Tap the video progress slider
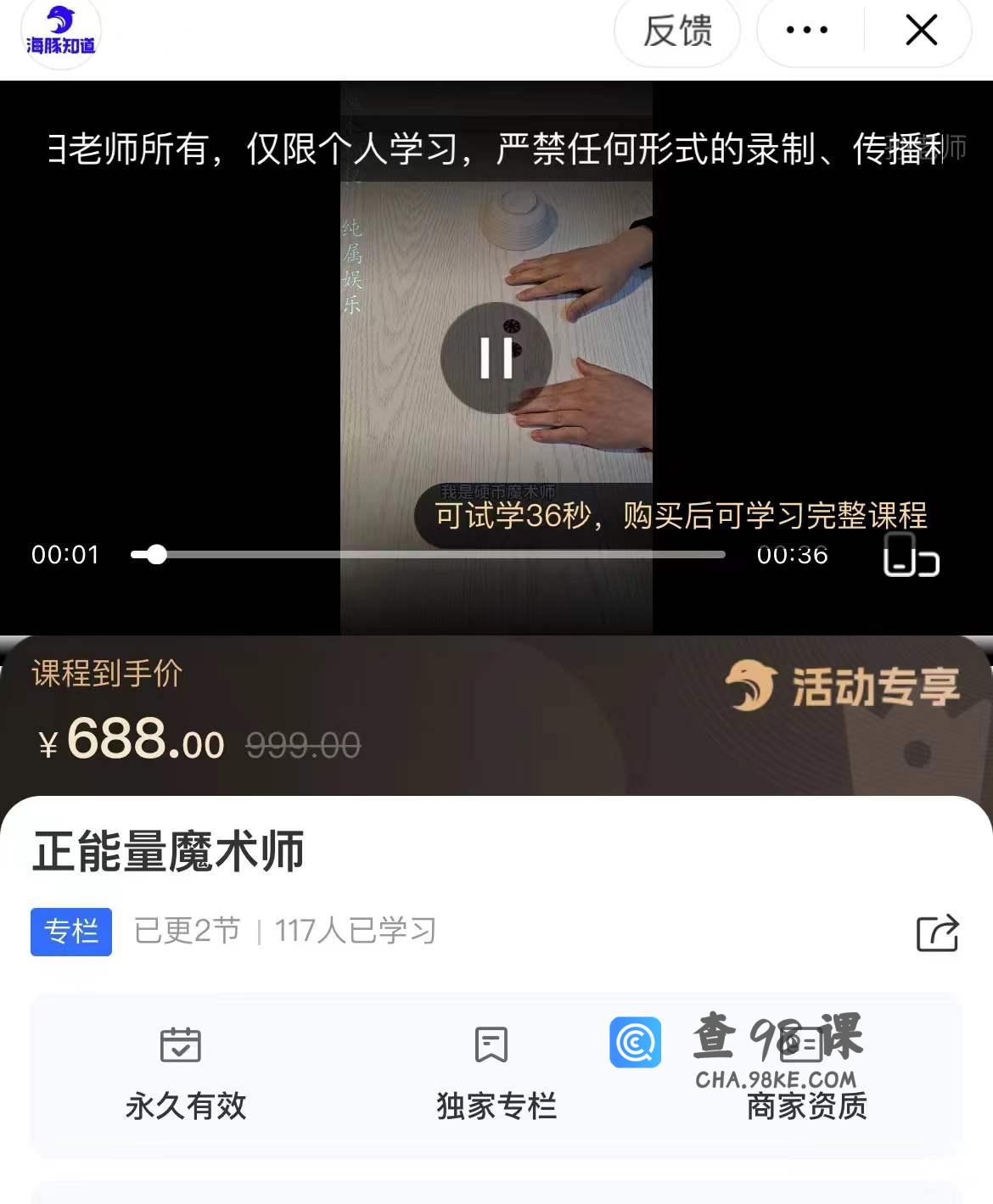Image resolution: width=993 pixels, height=1204 pixels. pyautogui.click(x=428, y=555)
